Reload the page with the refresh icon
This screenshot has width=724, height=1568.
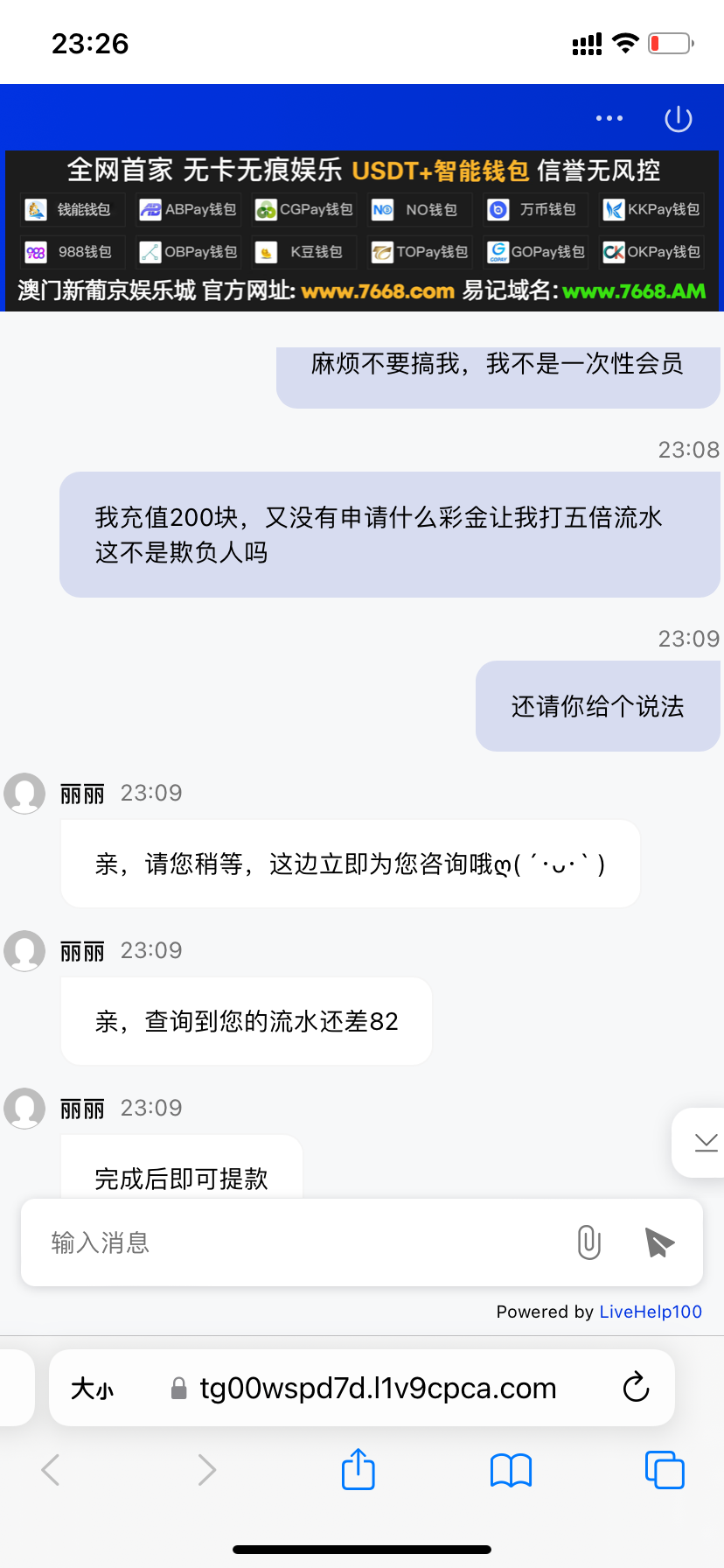[x=636, y=1387]
